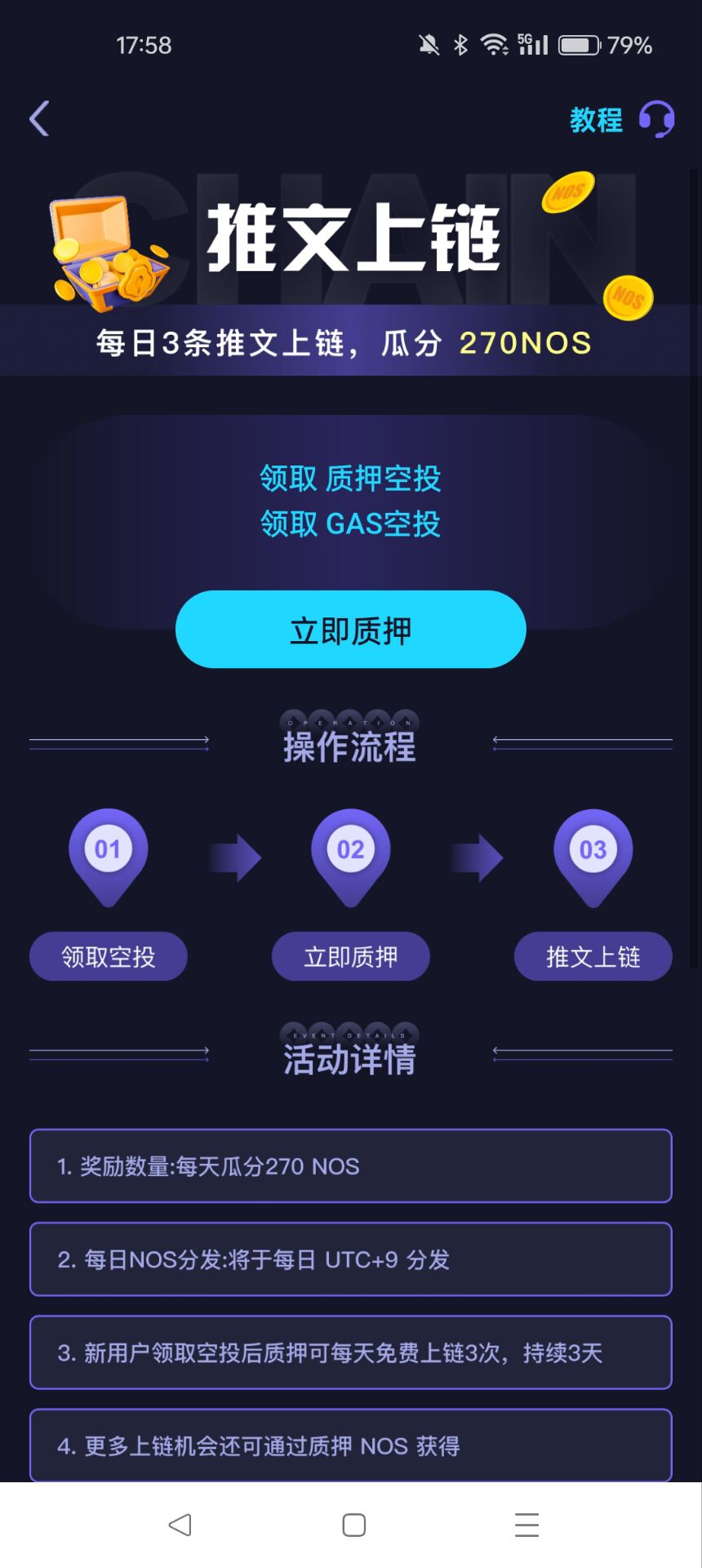Open the 教程 tutorial link
Image resolution: width=702 pixels, height=1568 pixels.
point(595,120)
